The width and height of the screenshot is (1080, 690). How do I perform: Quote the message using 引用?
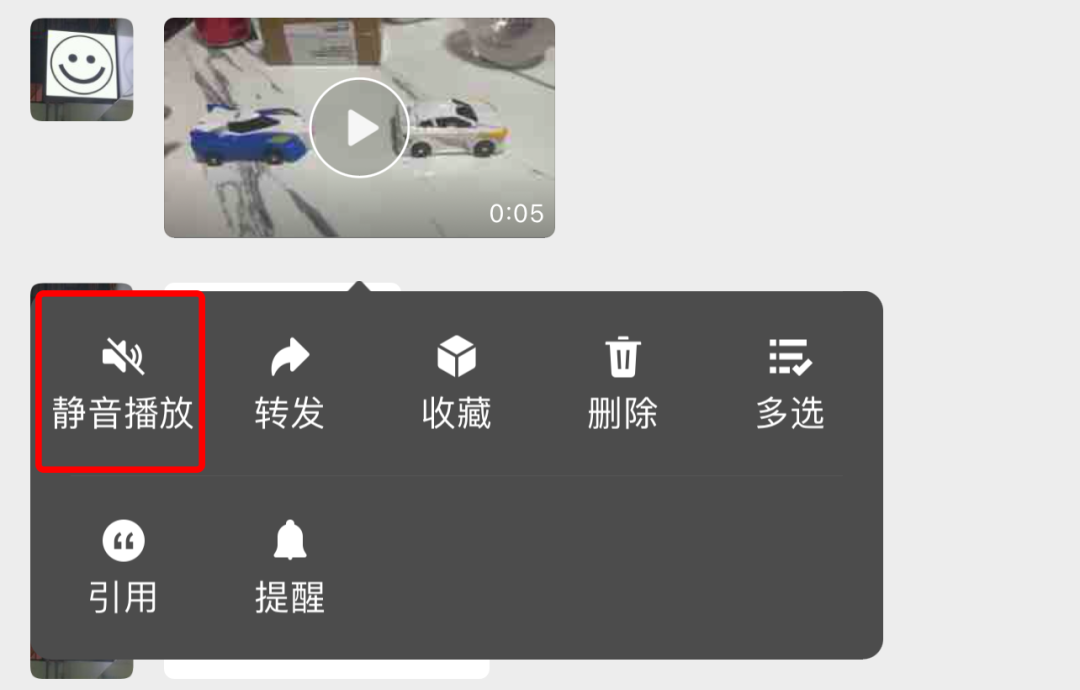(123, 567)
